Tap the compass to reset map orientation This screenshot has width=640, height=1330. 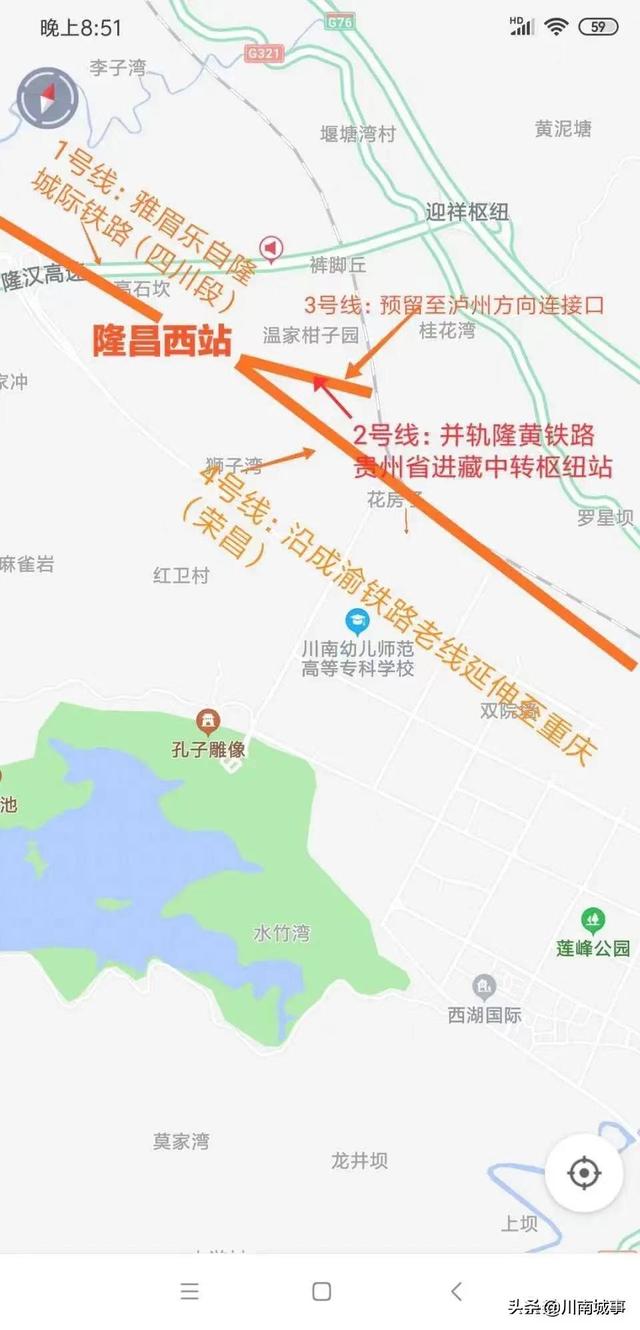(46, 98)
